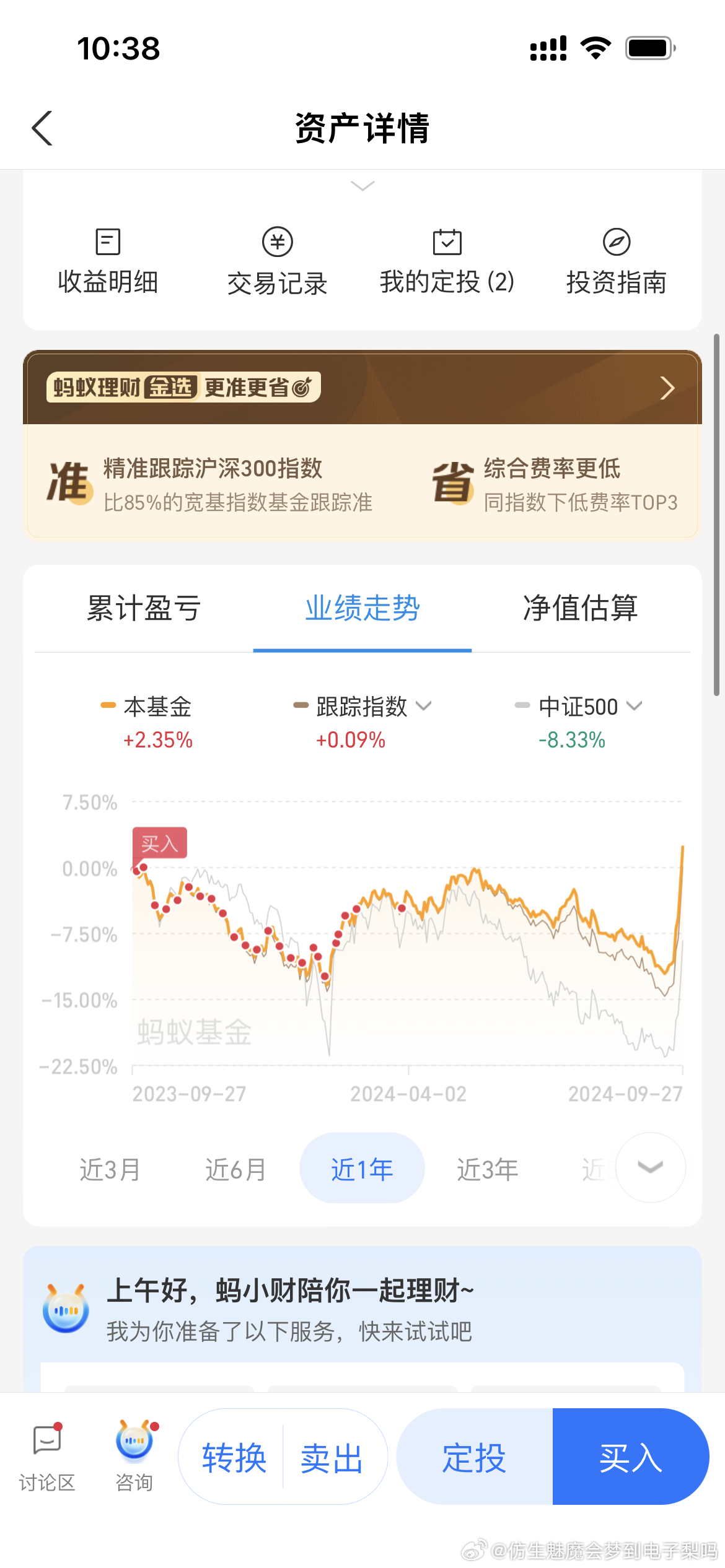Expand more time range options
725x1568 pixels.
coord(651,1167)
